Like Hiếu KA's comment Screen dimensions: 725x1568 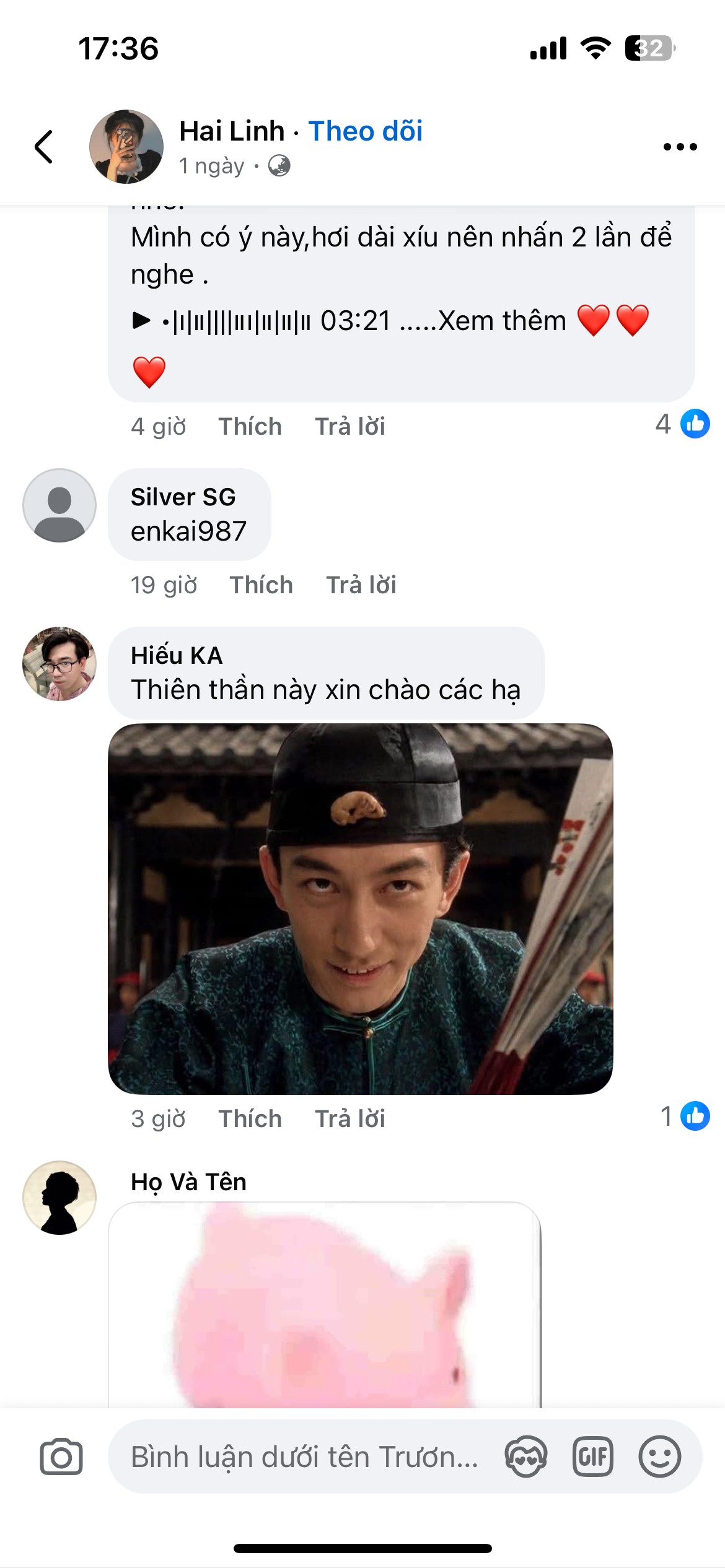point(250,1119)
